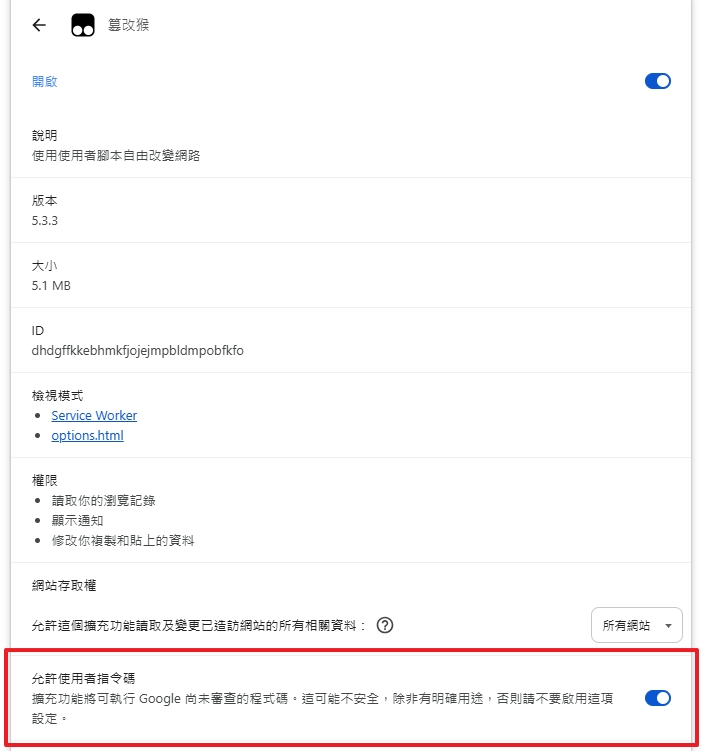Open the options.html link

pos(87,435)
